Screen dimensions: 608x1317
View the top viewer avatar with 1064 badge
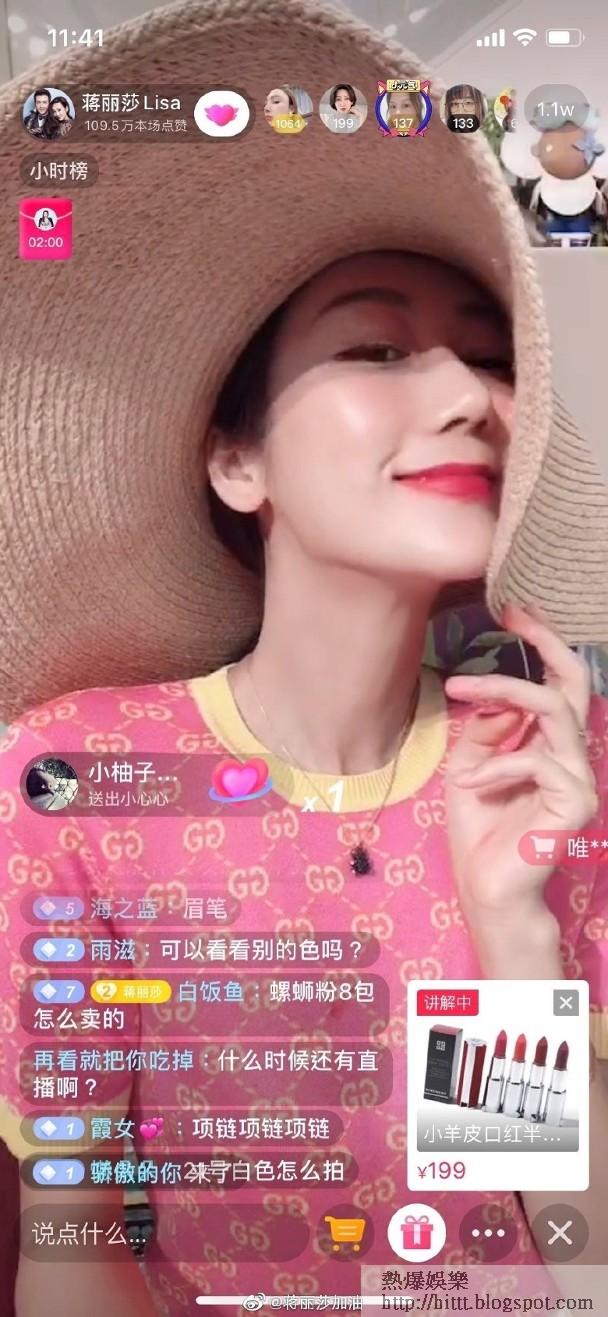click(288, 109)
